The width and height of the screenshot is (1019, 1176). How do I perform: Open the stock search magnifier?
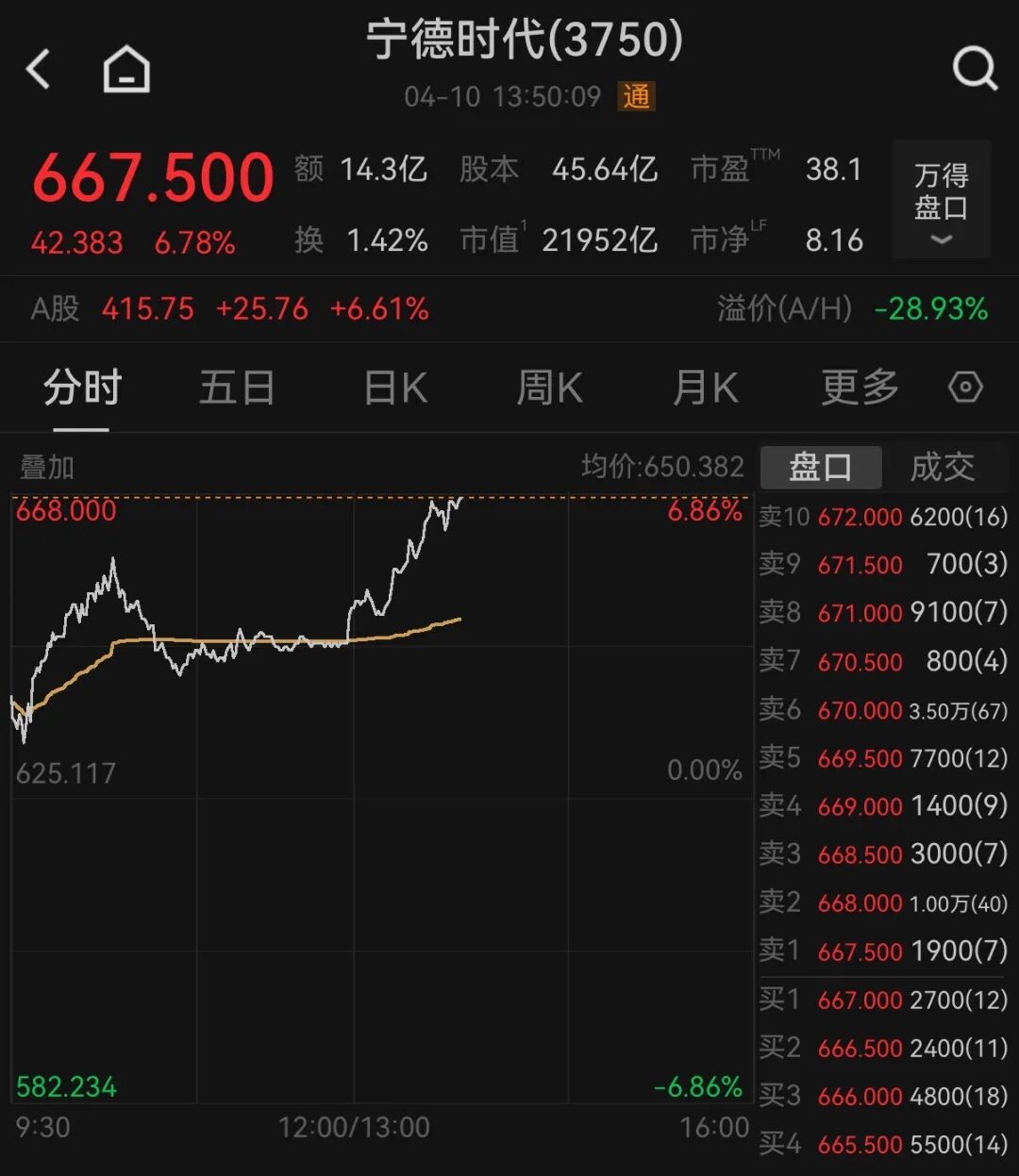974,69
